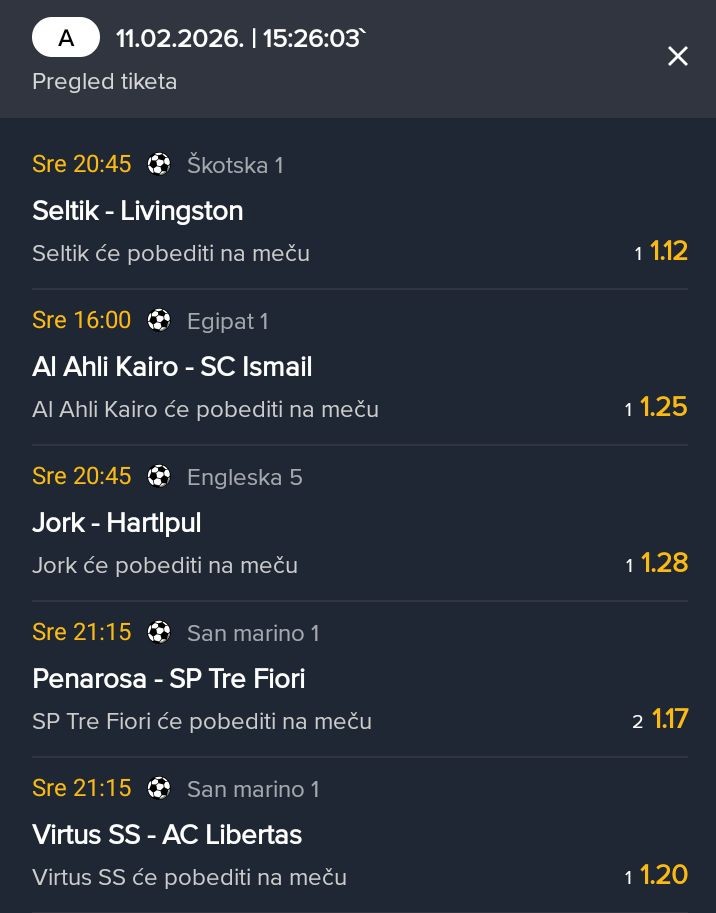Open the Al Ahli Kairo - SC Ismail match

click(x=172, y=367)
